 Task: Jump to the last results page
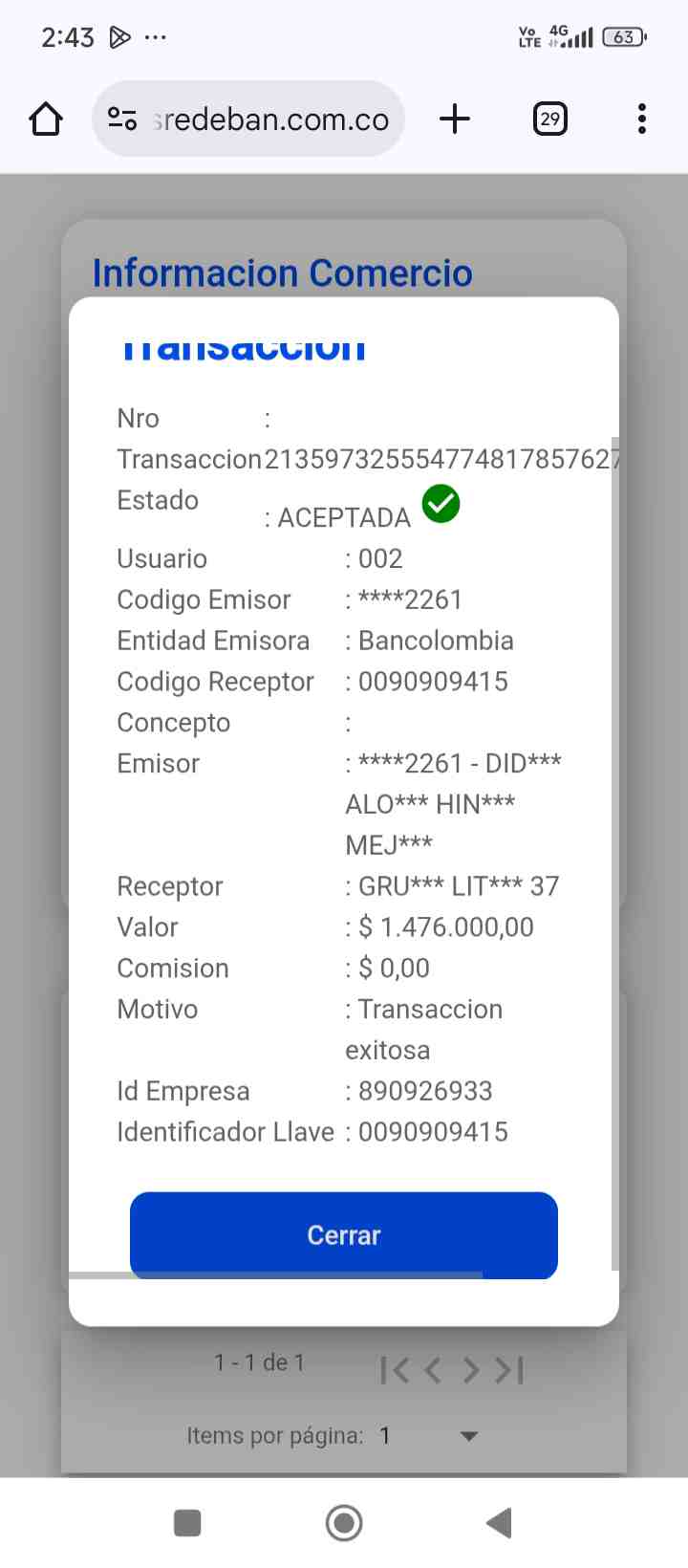509,1370
